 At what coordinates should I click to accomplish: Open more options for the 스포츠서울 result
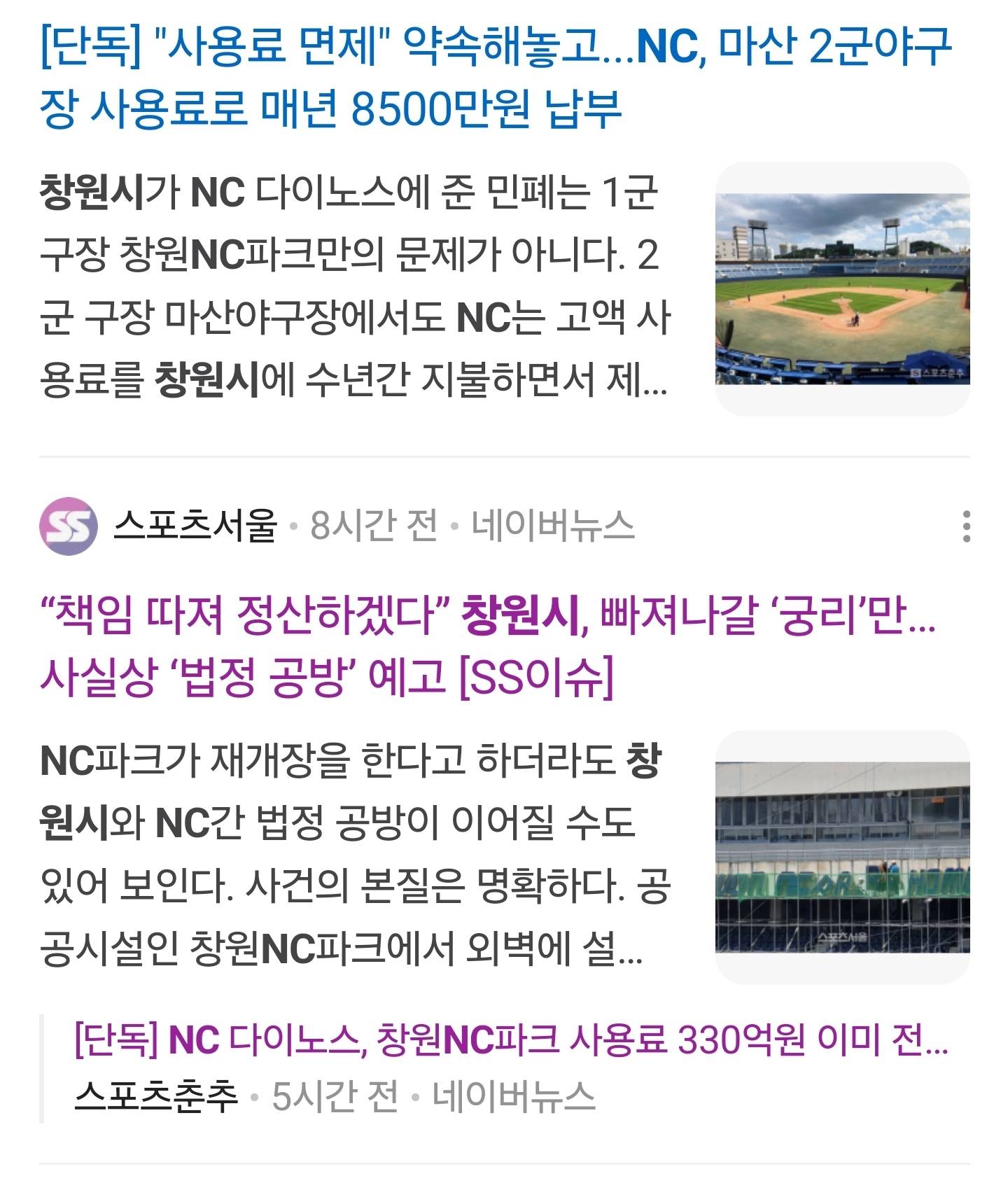click(966, 526)
